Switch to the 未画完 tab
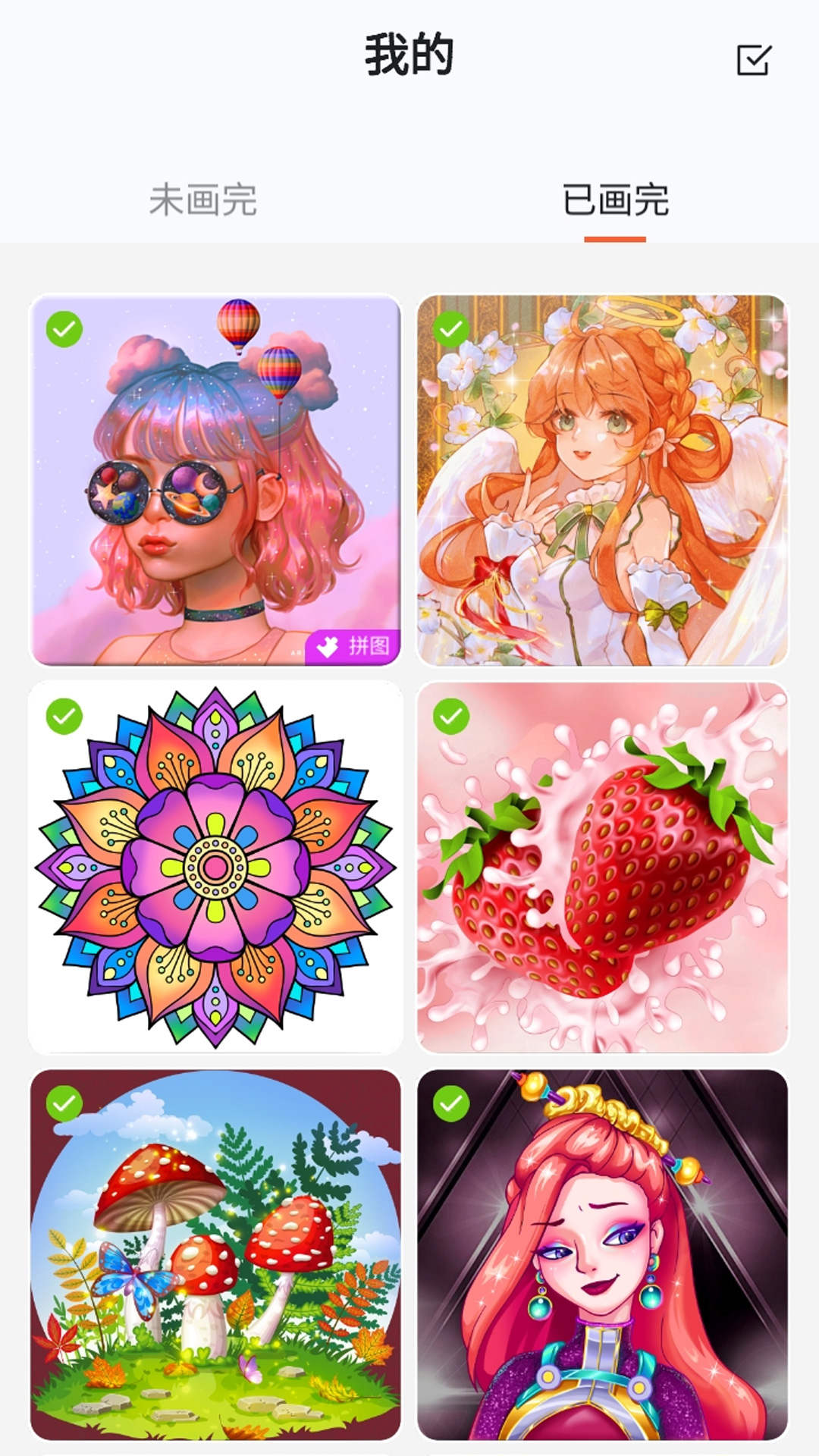Screen dimensions: 819x1456 [x=203, y=200]
